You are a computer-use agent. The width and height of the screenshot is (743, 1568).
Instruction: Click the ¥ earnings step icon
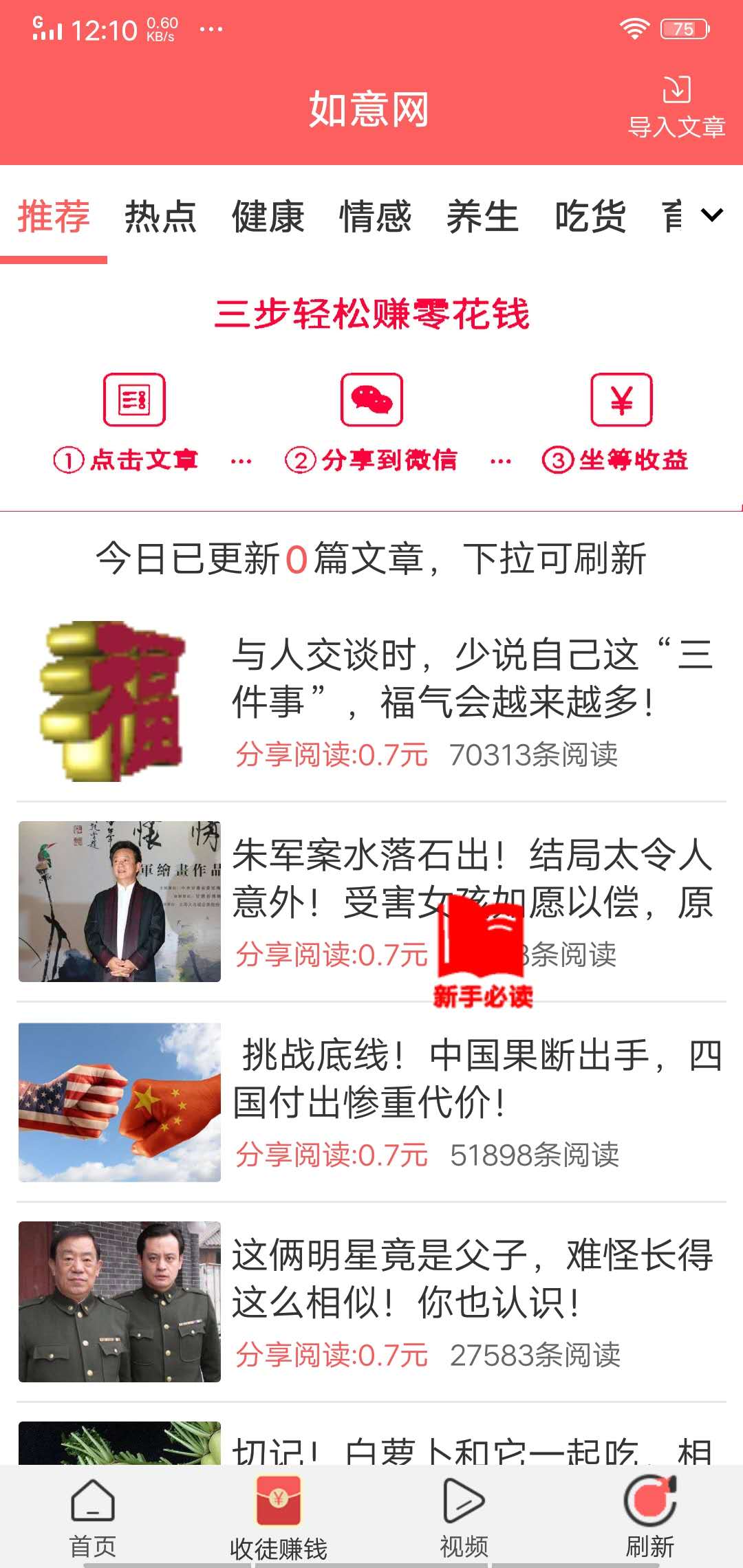[x=620, y=402]
